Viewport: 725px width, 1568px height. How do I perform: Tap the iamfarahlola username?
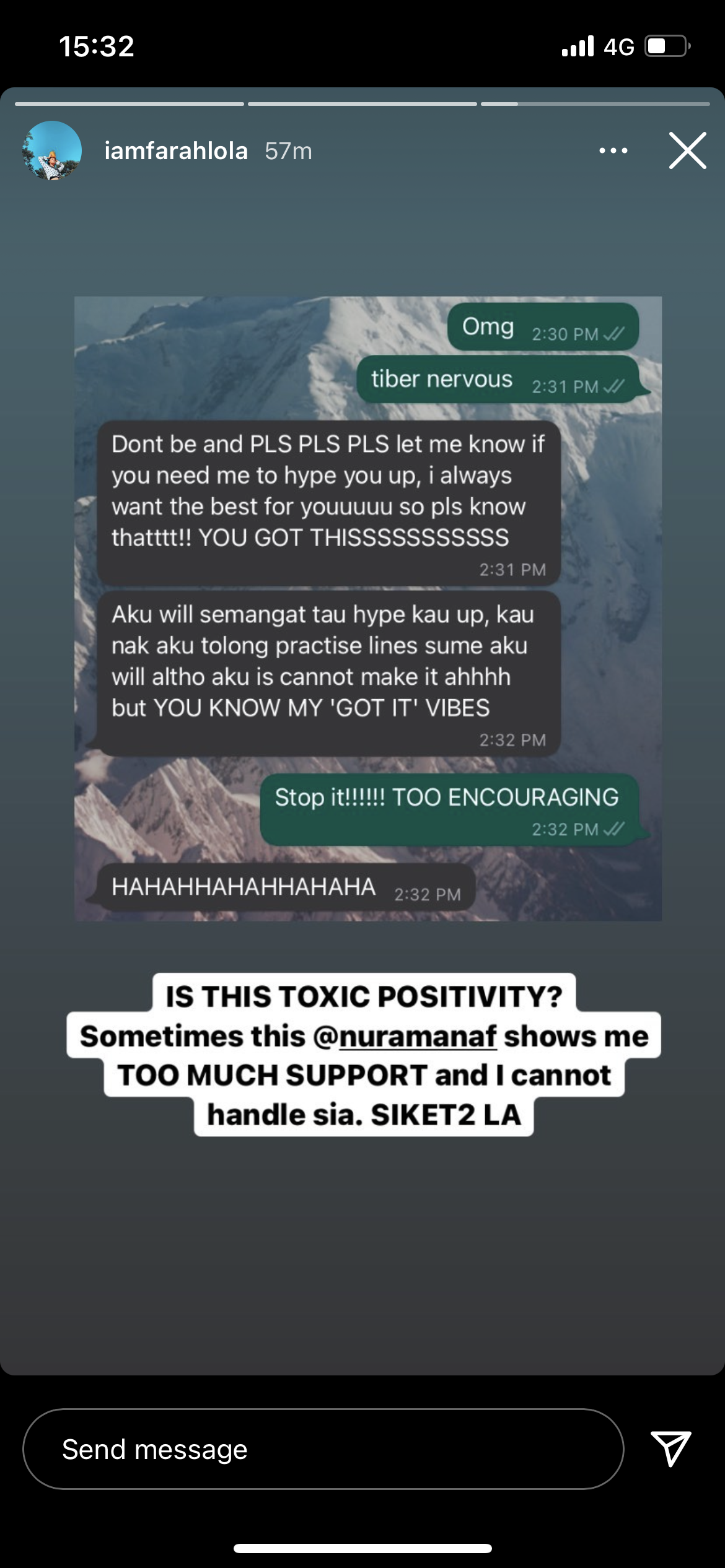click(176, 151)
